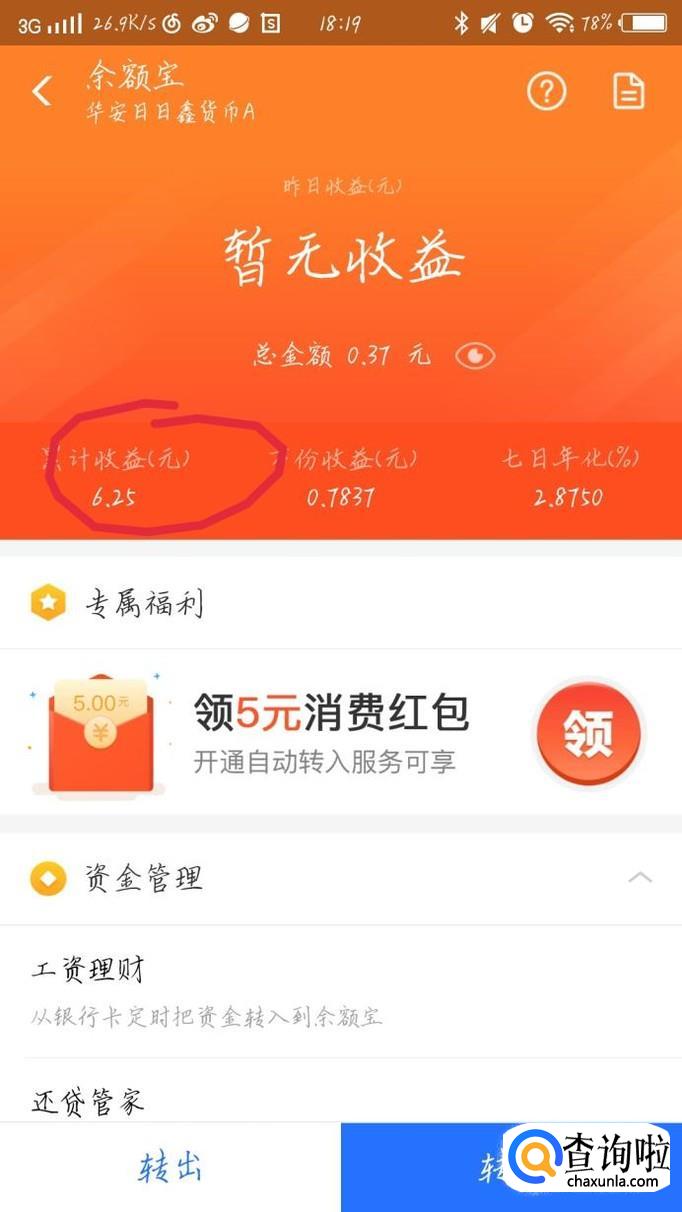View 累计收益 details
Image resolution: width=682 pixels, height=1212 pixels.
[115, 478]
